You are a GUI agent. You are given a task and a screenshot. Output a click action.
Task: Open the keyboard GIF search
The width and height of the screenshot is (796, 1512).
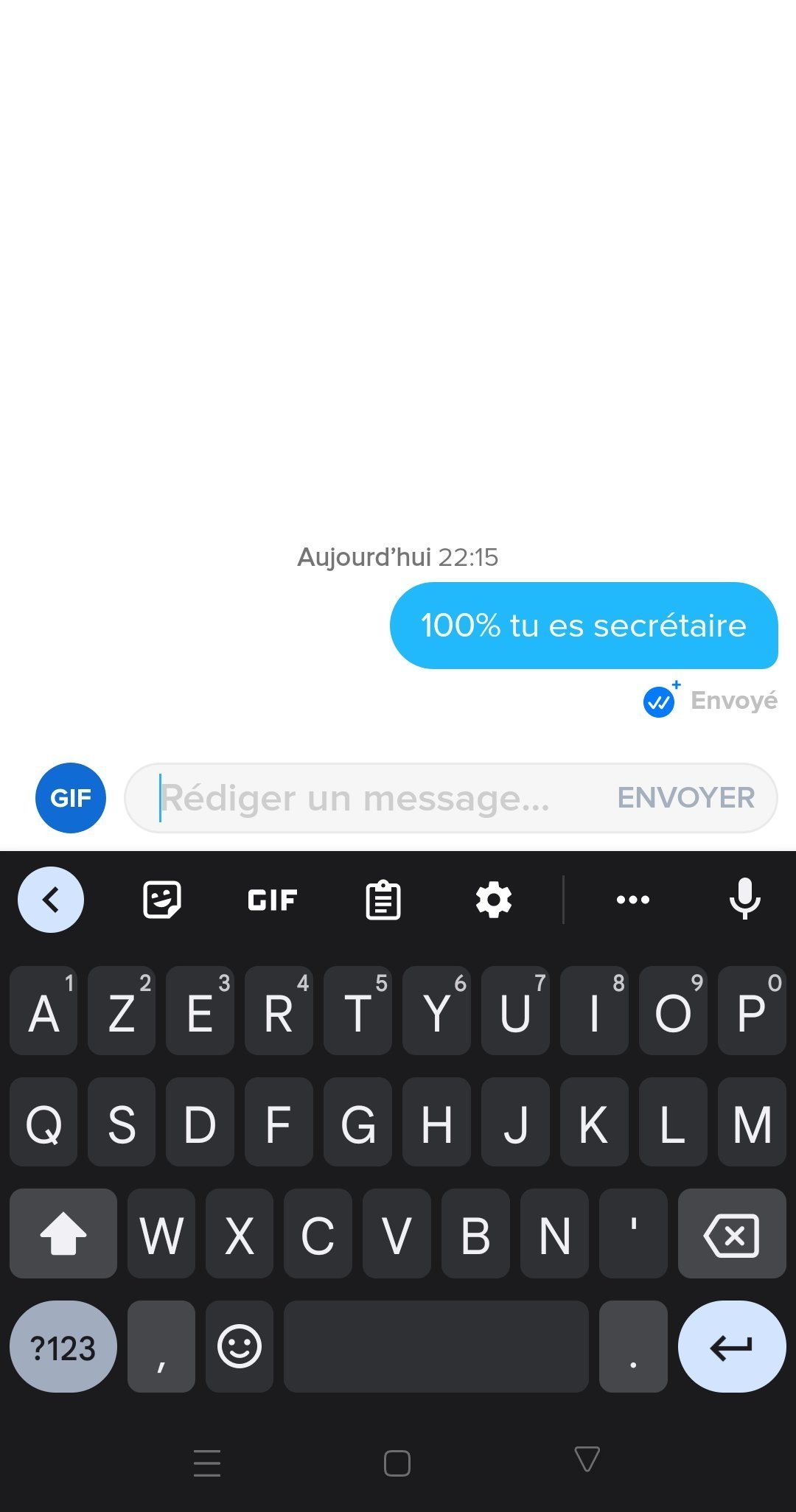[273, 900]
